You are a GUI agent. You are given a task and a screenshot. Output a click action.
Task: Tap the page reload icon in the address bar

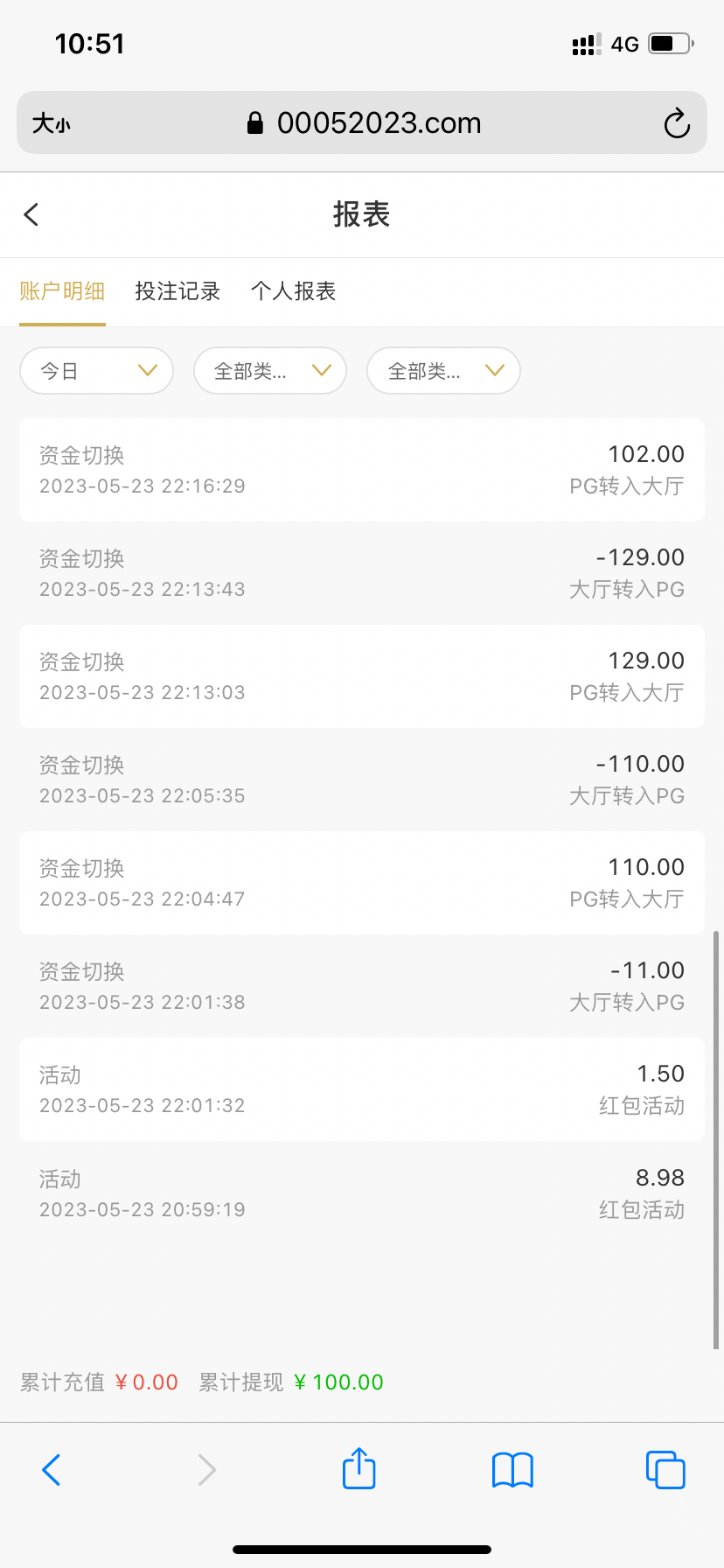click(x=677, y=123)
